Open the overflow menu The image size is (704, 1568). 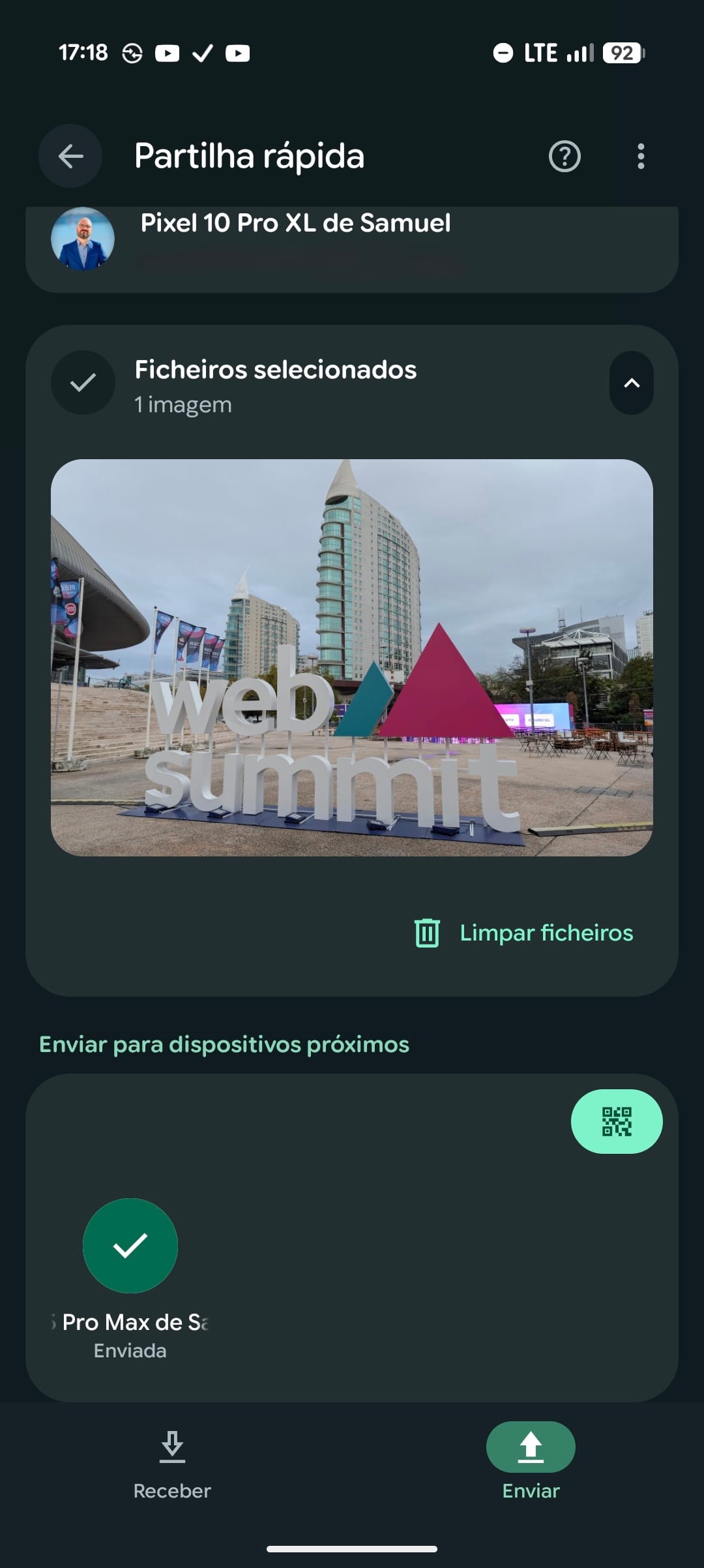[x=641, y=157]
